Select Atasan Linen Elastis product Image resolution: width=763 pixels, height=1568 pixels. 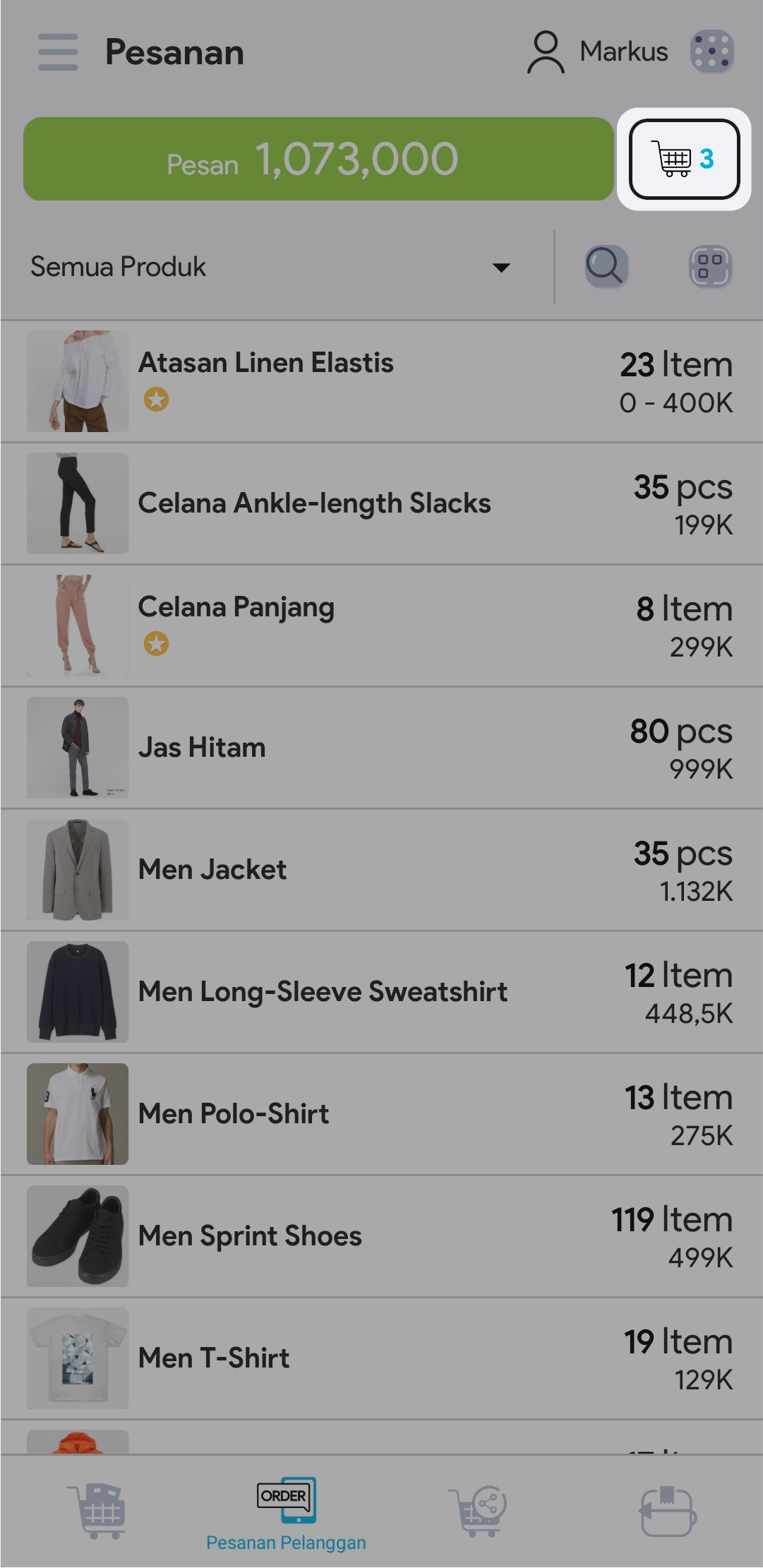[381, 381]
